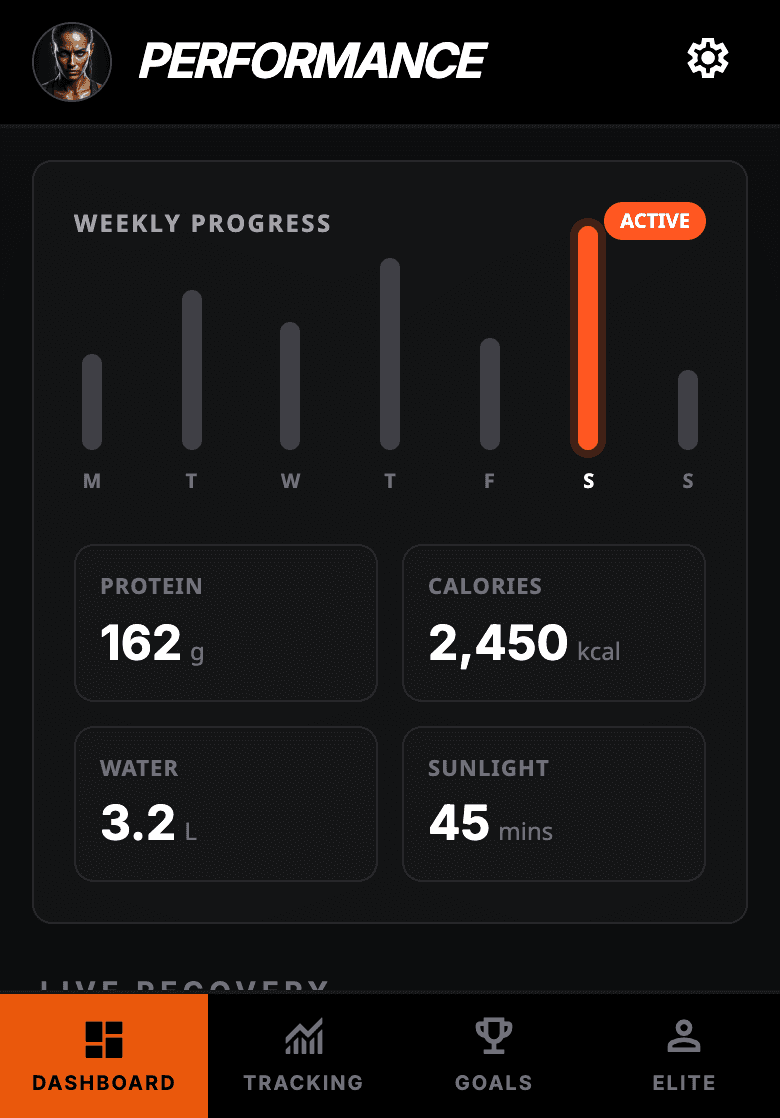This screenshot has width=780, height=1118.
Task: Select the Dashboard tab
Action: tap(104, 1055)
